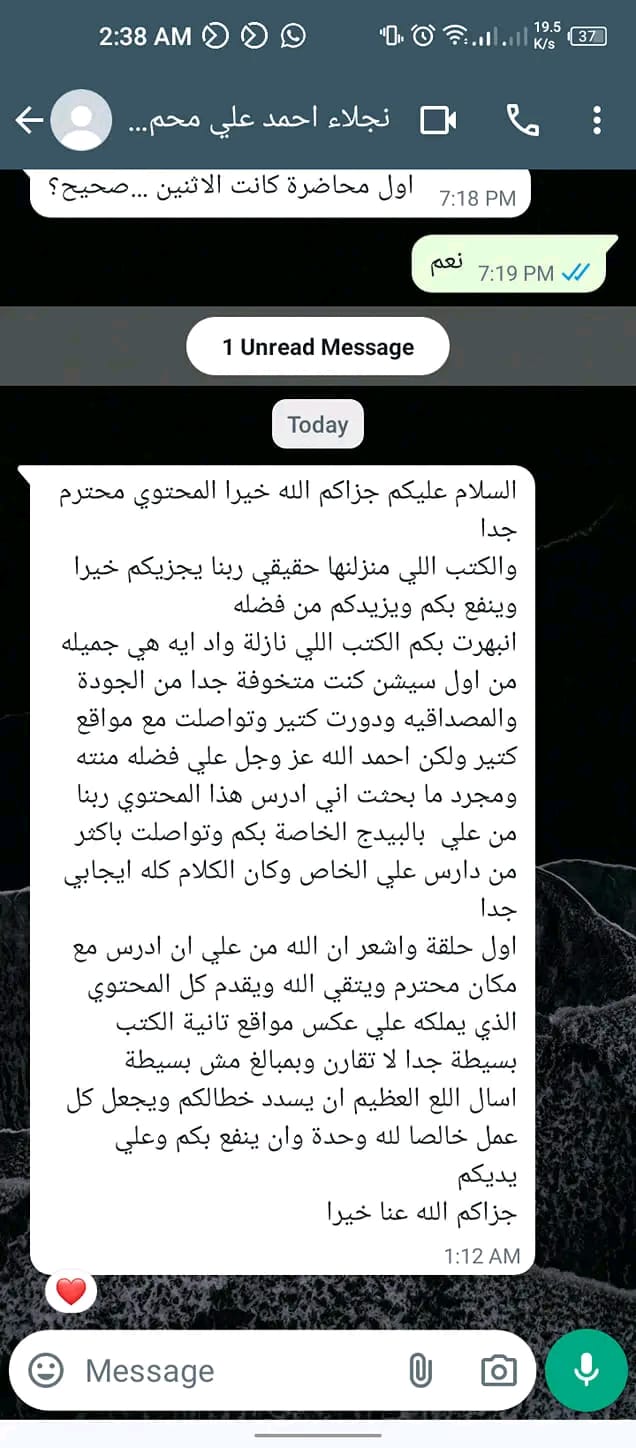Open the contact's profile picture
The image size is (636, 1448).
(81, 121)
